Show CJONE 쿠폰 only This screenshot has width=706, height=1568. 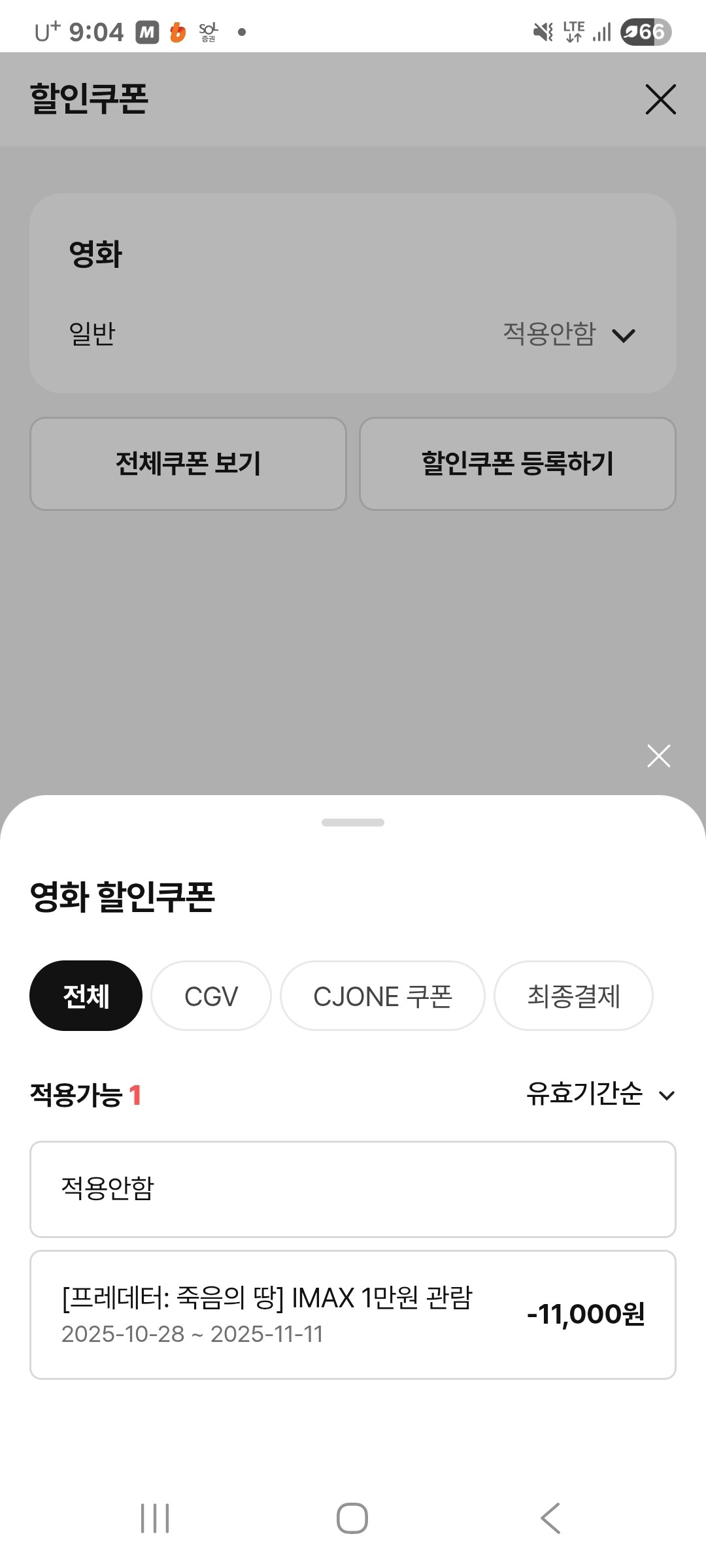pos(382,996)
